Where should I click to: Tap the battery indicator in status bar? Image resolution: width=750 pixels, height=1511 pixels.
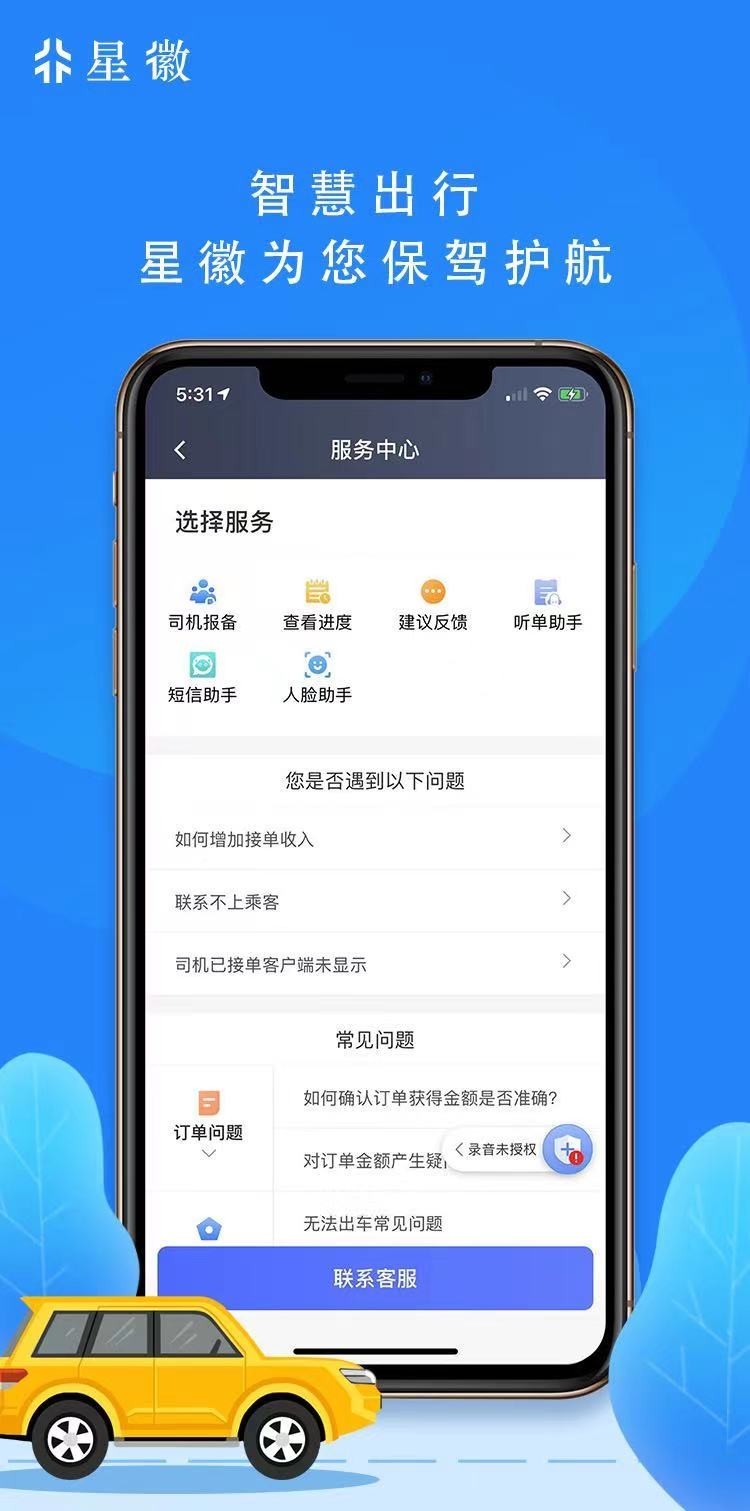[570, 393]
